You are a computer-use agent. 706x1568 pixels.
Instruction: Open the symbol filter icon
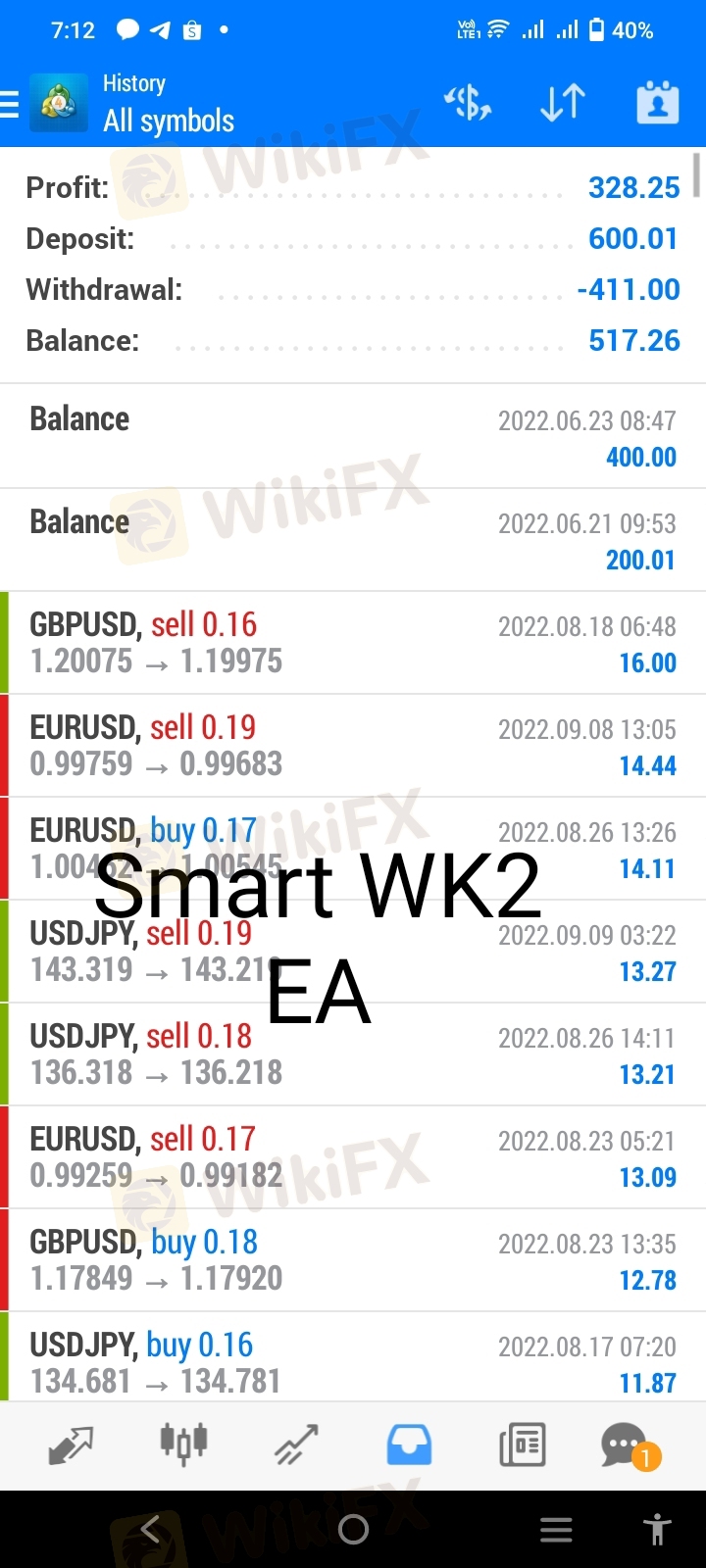click(468, 103)
